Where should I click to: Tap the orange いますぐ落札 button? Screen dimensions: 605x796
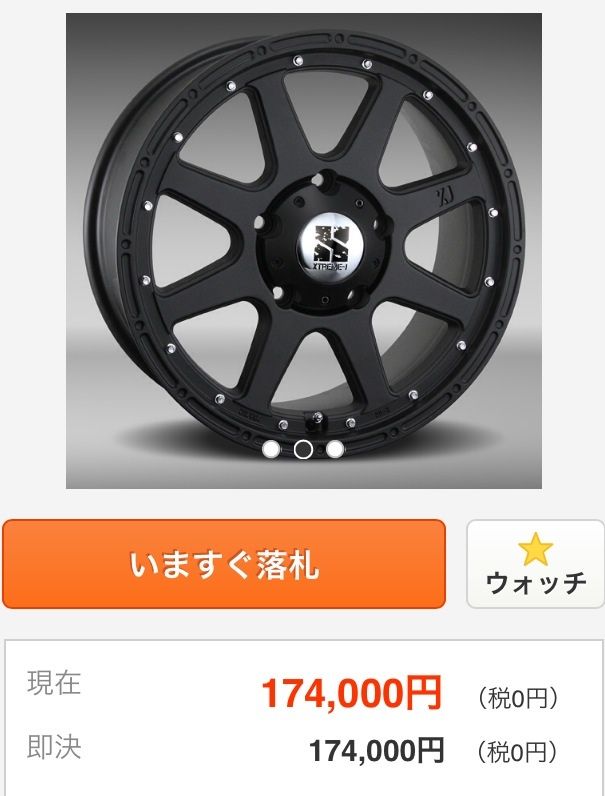(223, 564)
